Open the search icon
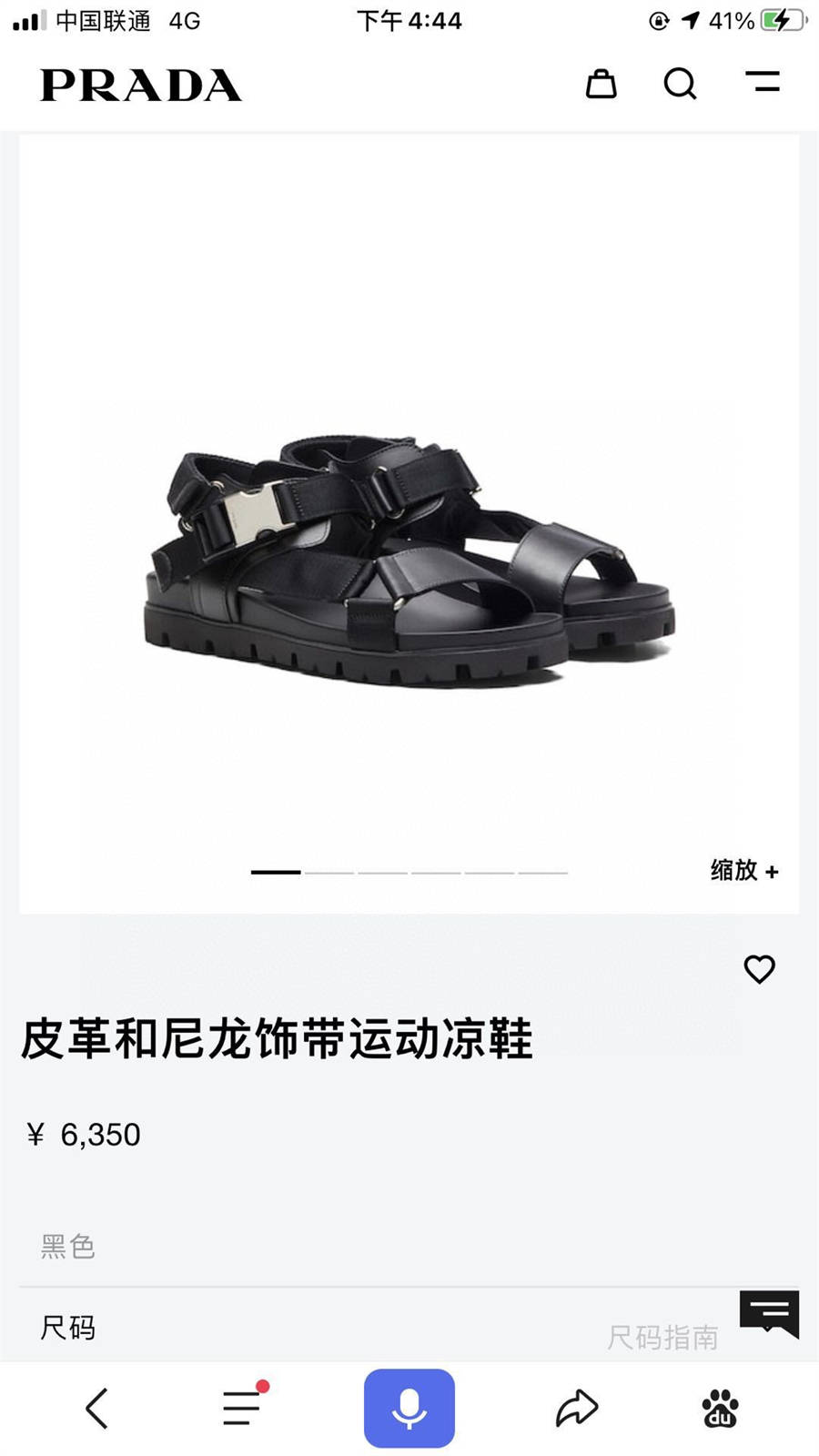819x1456 pixels. tap(680, 84)
